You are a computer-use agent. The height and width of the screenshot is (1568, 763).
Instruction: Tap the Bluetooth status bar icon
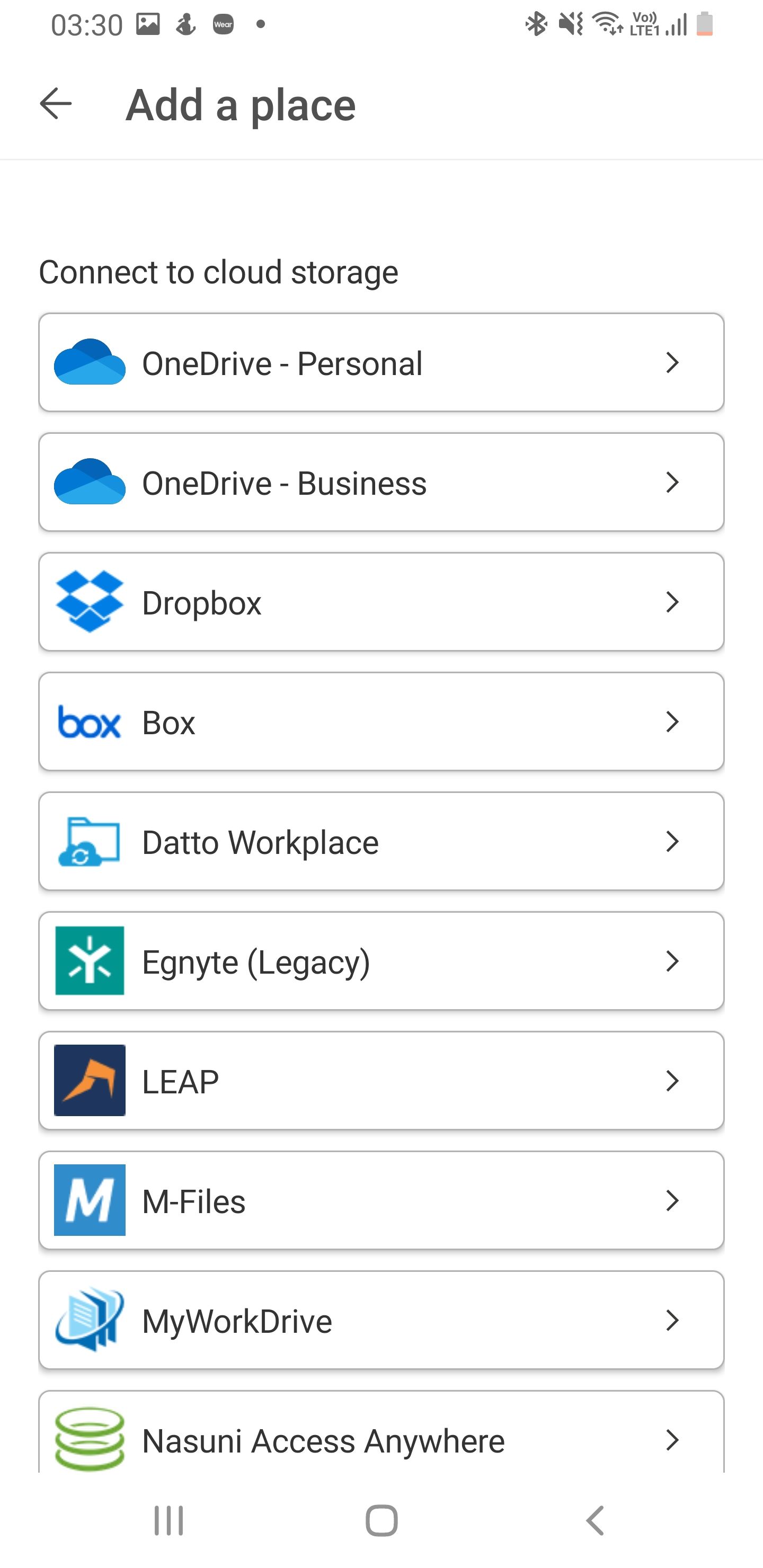tap(535, 23)
